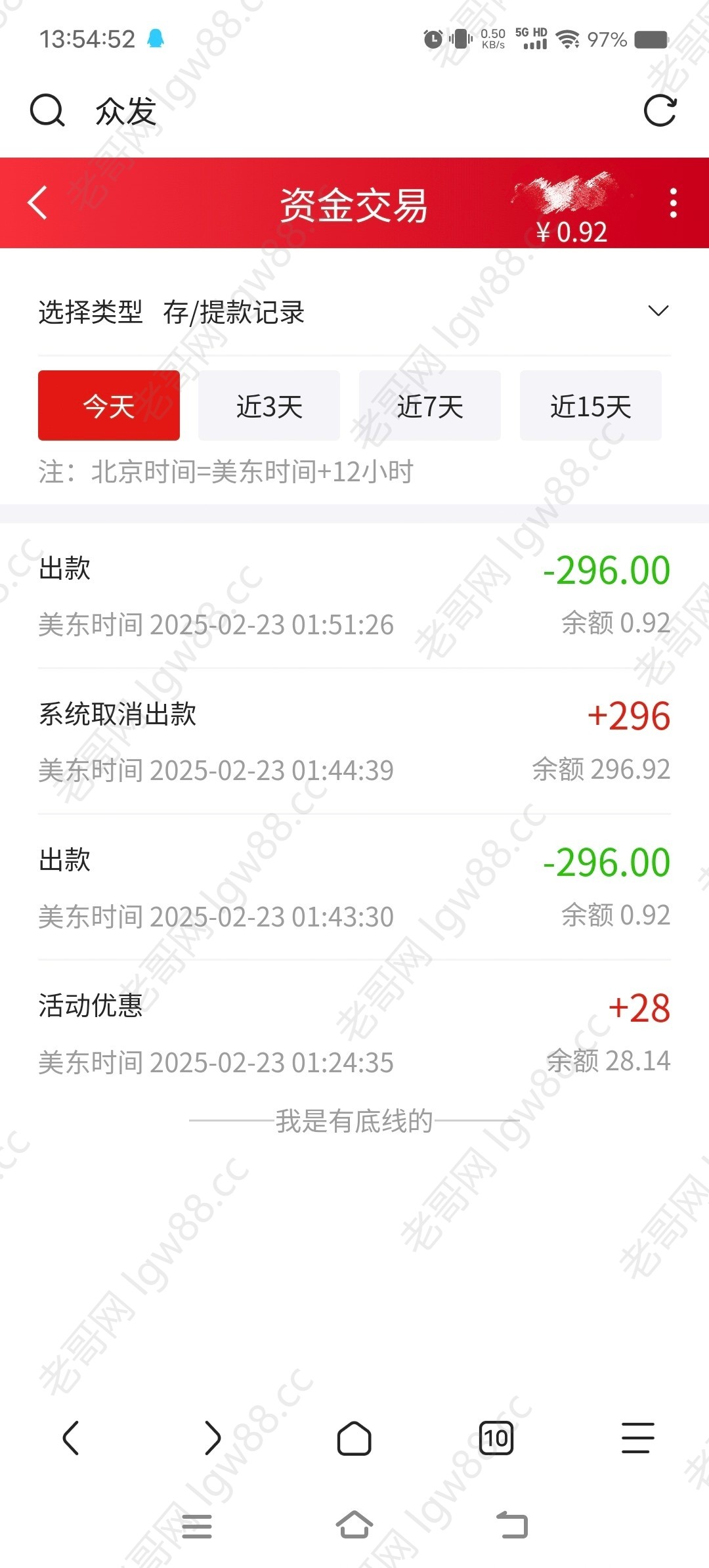Open the browser address title 众发
Viewport: 709px width, 1568px height.
125,110
